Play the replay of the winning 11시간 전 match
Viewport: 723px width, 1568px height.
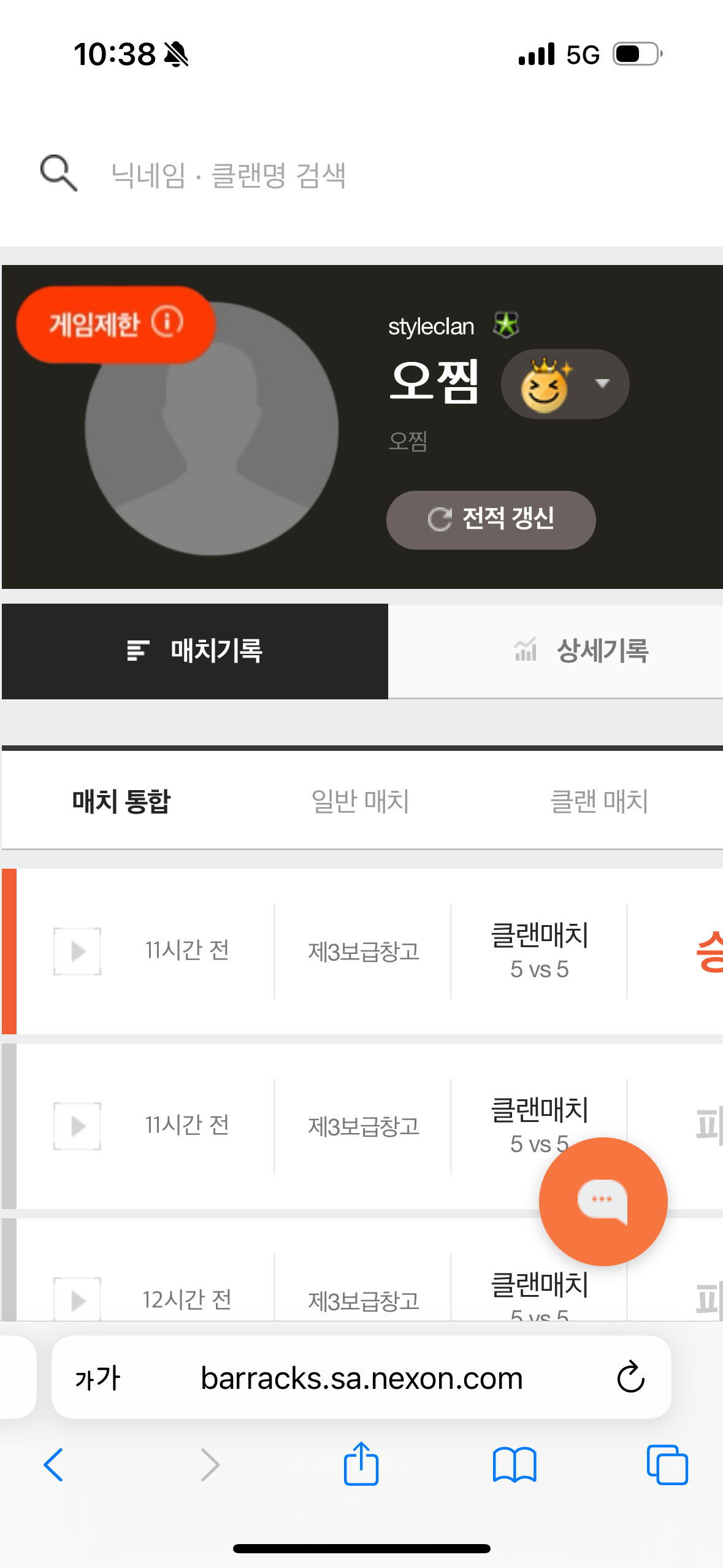tap(77, 951)
